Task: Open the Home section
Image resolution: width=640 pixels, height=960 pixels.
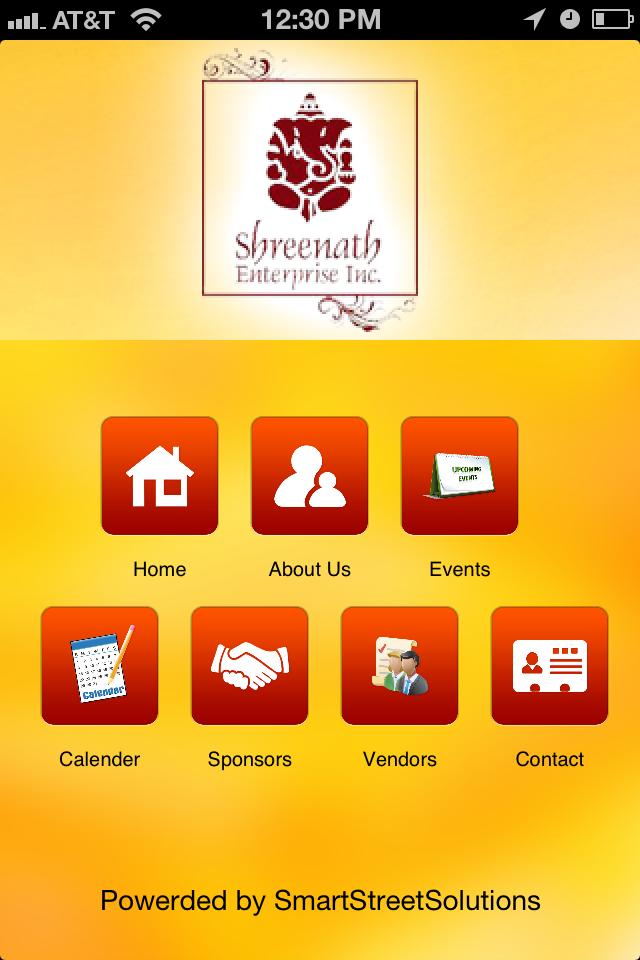Action: pyautogui.click(x=160, y=476)
